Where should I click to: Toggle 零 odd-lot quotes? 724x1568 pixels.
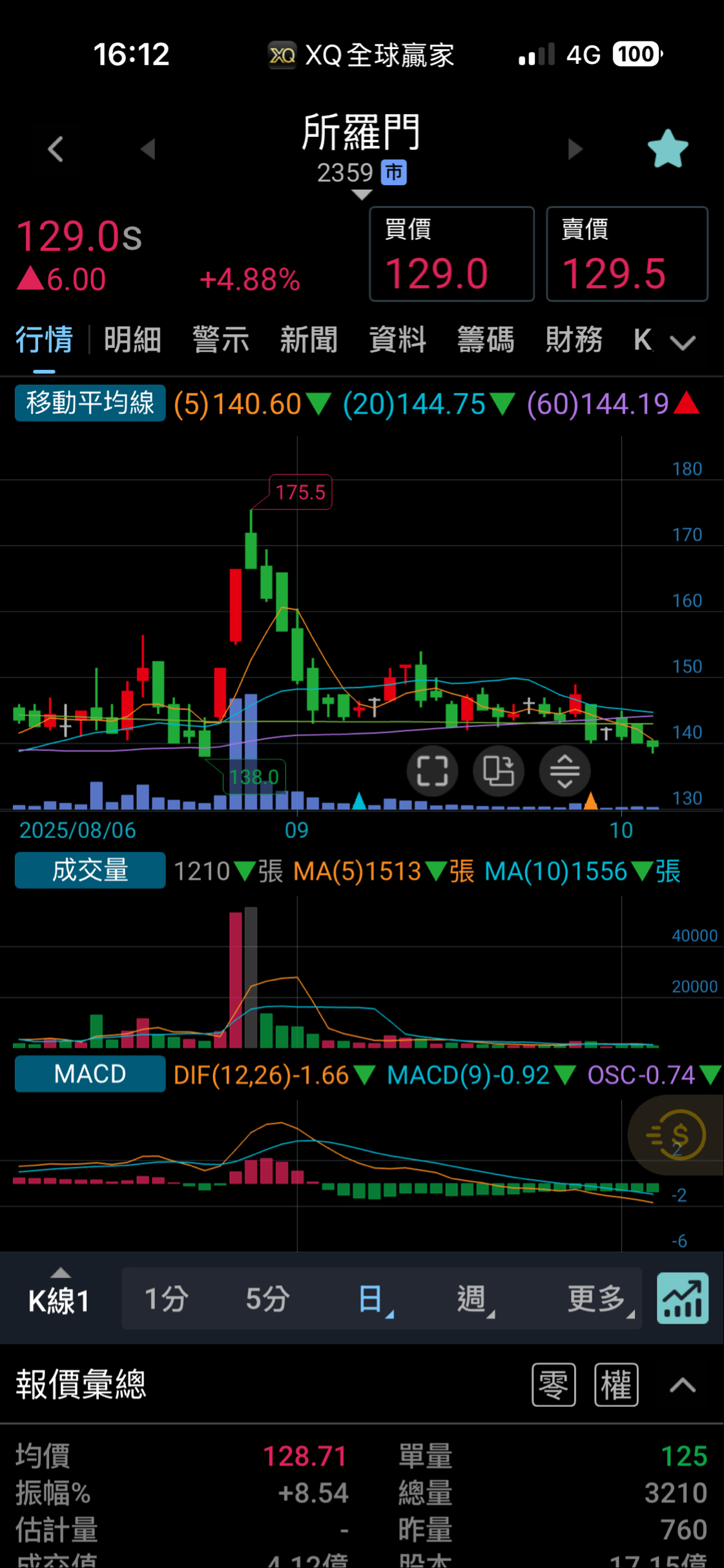(553, 1385)
